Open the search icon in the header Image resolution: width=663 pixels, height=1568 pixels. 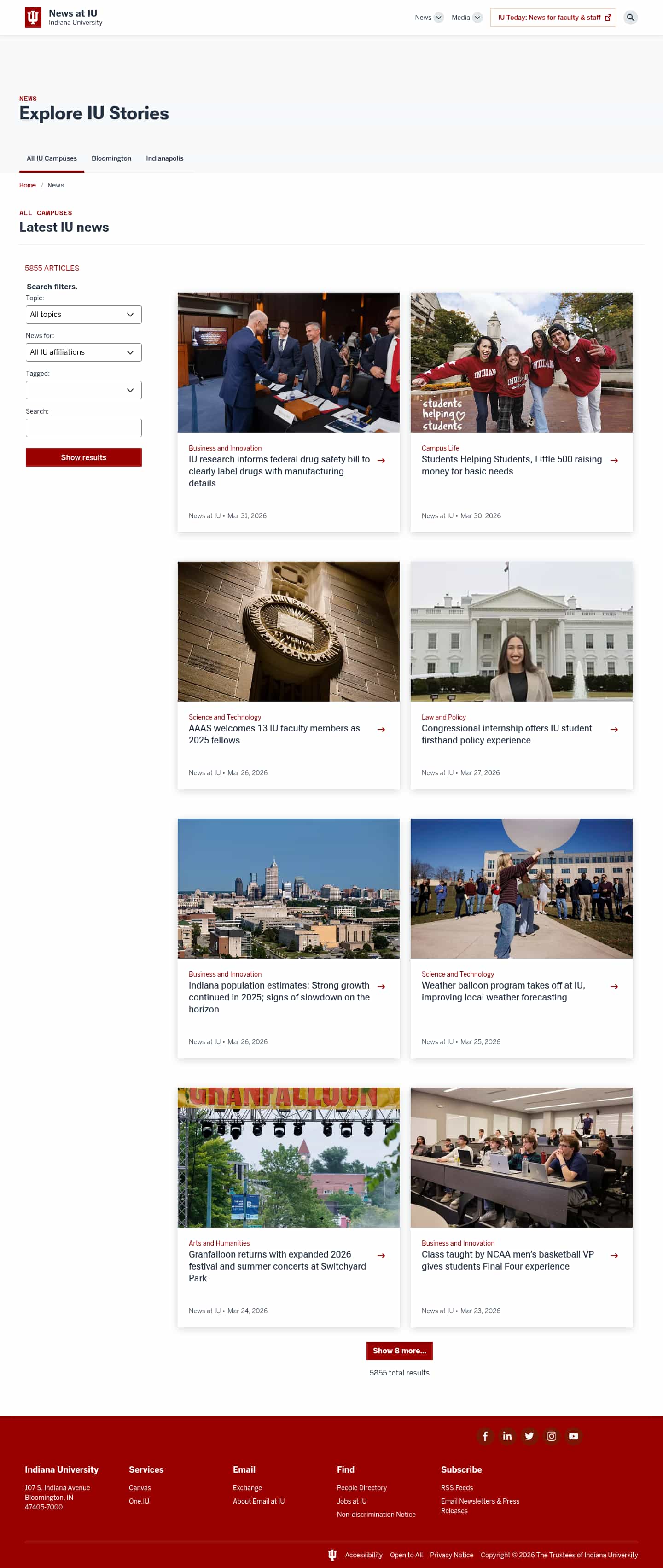pyautogui.click(x=630, y=17)
